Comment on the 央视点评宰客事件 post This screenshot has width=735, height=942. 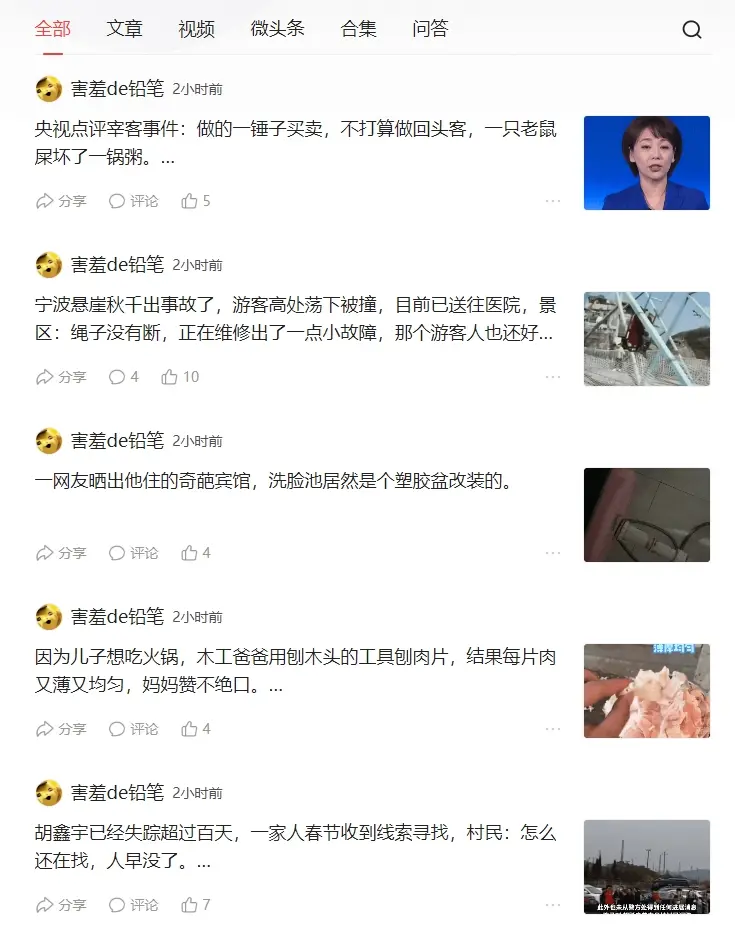point(133,201)
